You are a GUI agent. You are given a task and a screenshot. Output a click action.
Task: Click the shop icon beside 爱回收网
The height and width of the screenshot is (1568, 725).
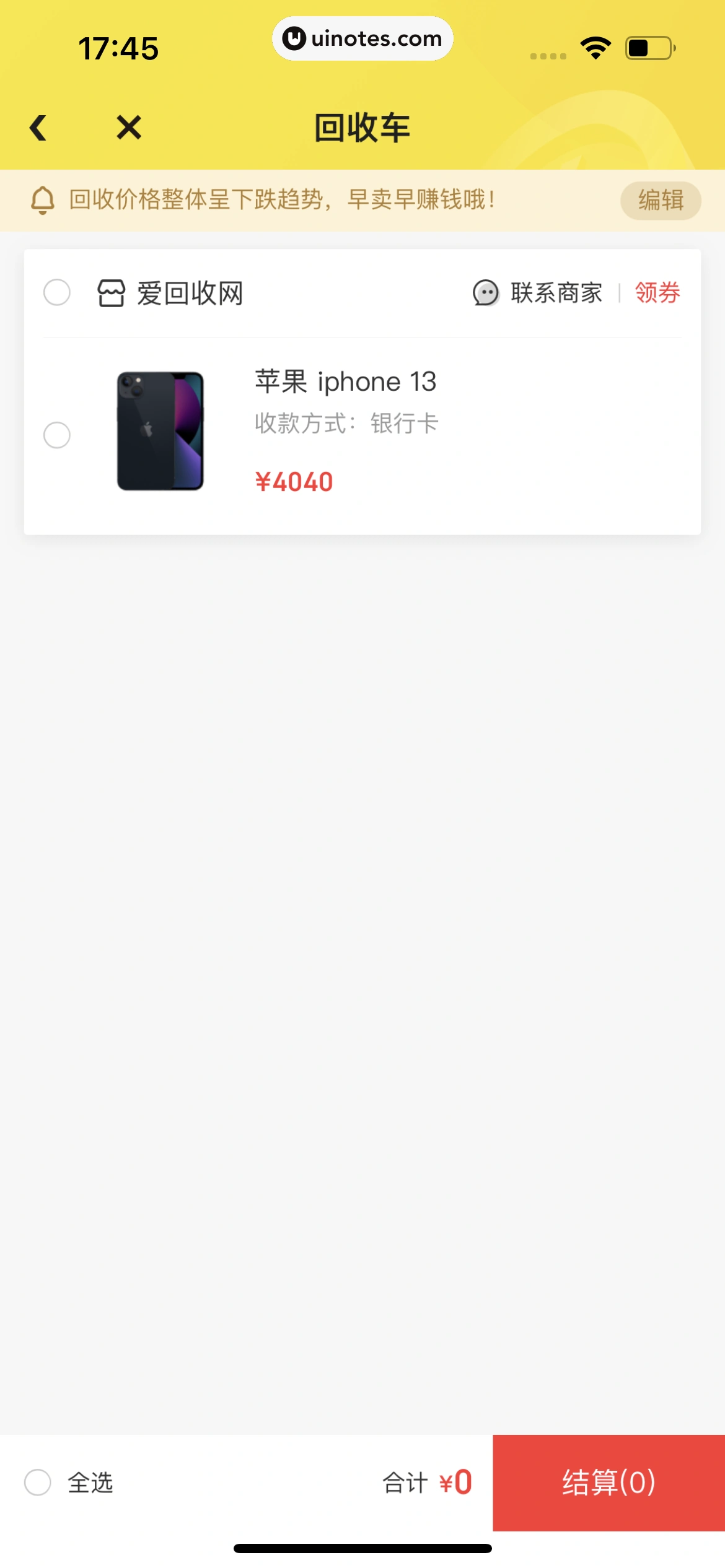[x=112, y=293]
